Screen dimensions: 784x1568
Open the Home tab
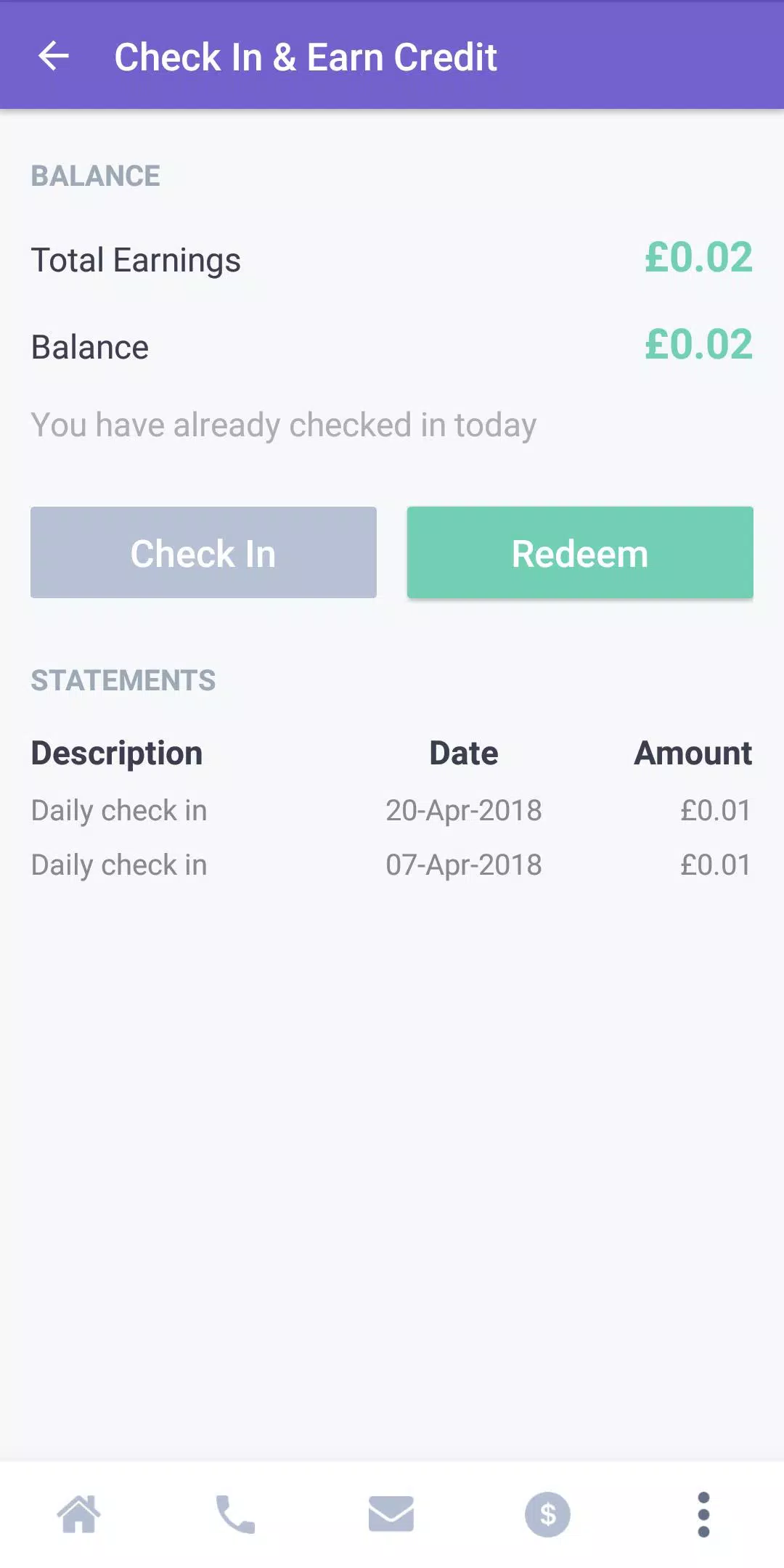[78, 1514]
